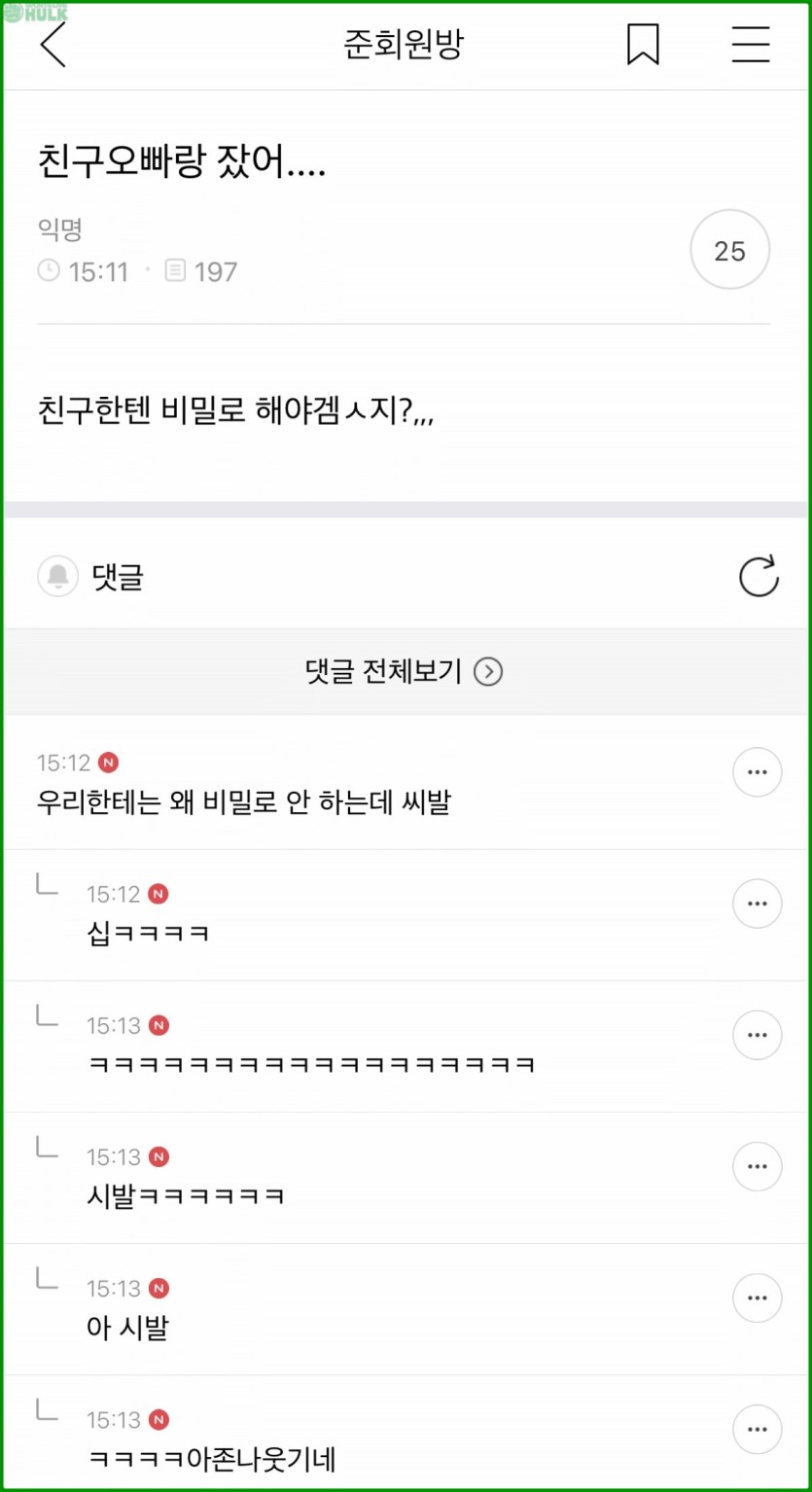
Task: Tap the ellipsis beside the long ㅋㅋㅋ reply
Action: pos(757,1036)
